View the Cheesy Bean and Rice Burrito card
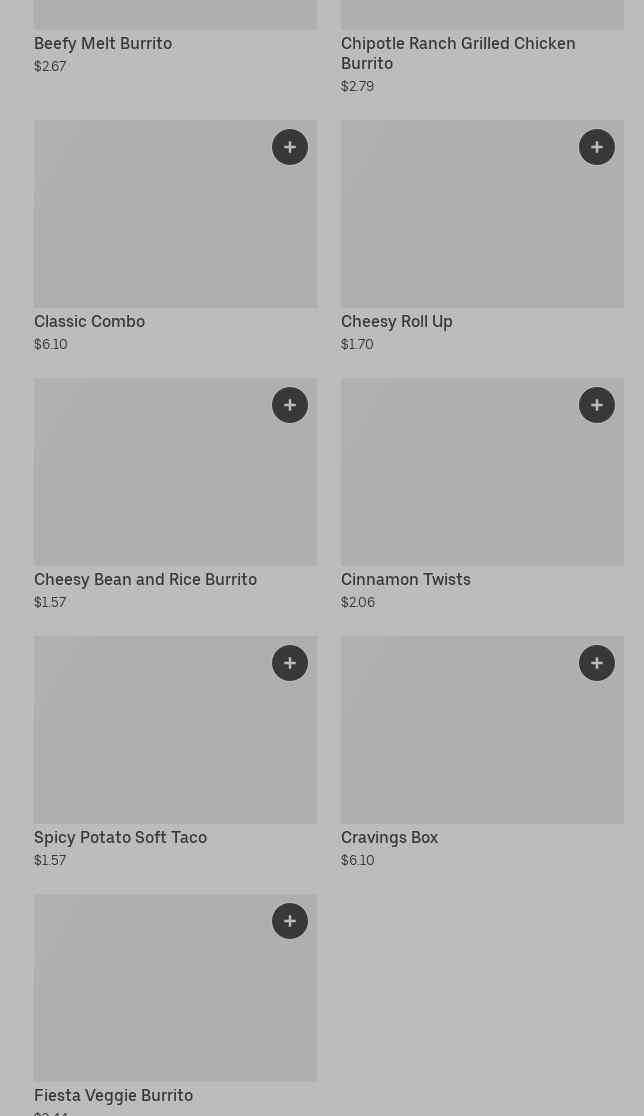 [x=175, y=494]
